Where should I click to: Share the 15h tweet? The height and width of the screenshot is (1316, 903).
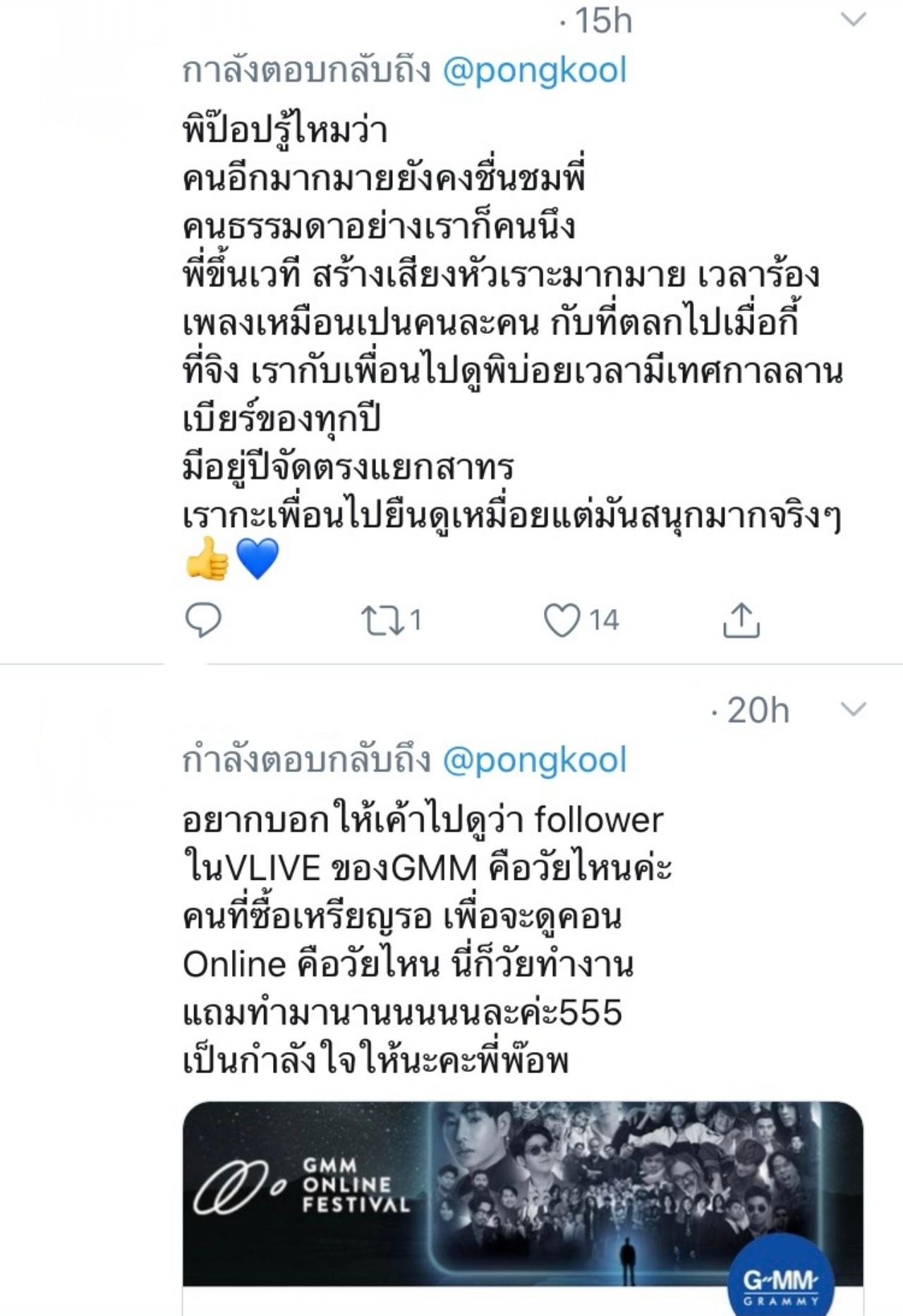[741, 621]
